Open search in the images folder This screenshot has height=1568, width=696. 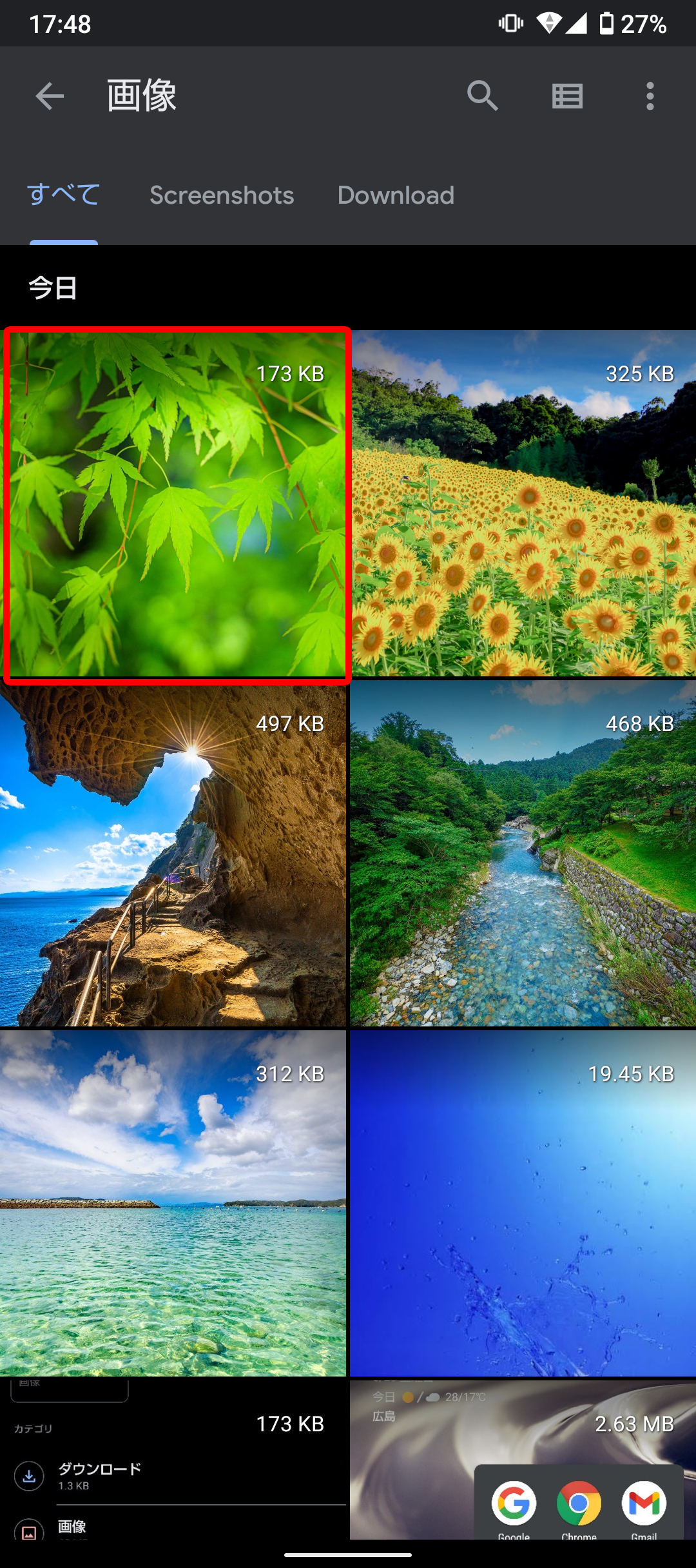click(483, 97)
